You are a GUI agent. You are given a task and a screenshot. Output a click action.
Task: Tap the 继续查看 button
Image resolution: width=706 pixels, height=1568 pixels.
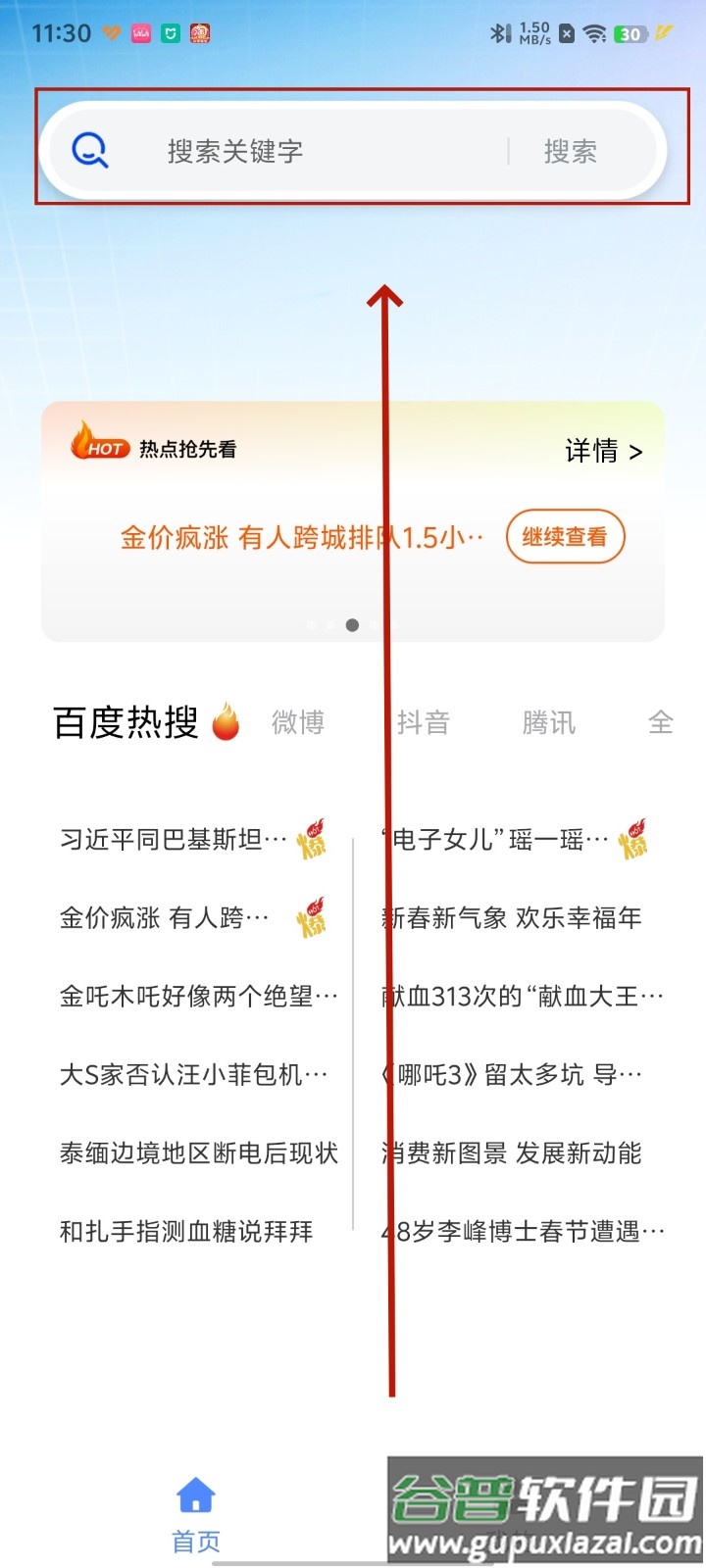click(x=565, y=537)
